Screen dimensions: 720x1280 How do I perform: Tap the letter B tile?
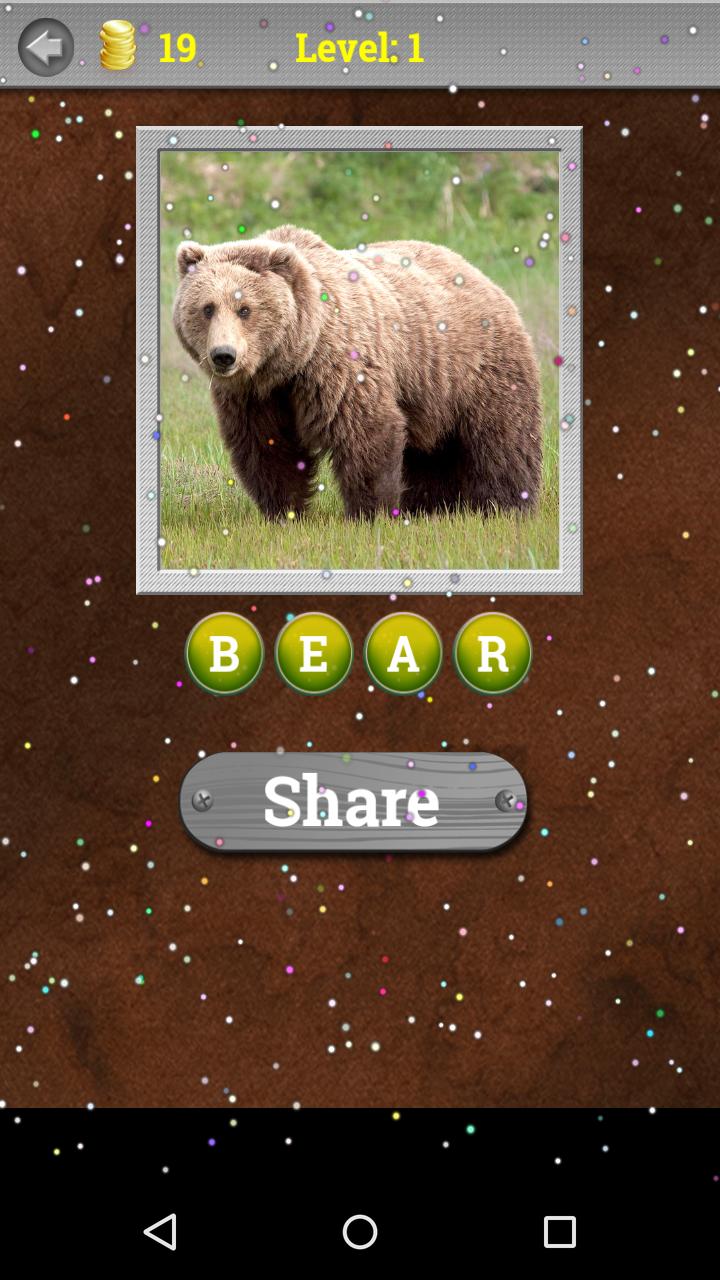[224, 653]
